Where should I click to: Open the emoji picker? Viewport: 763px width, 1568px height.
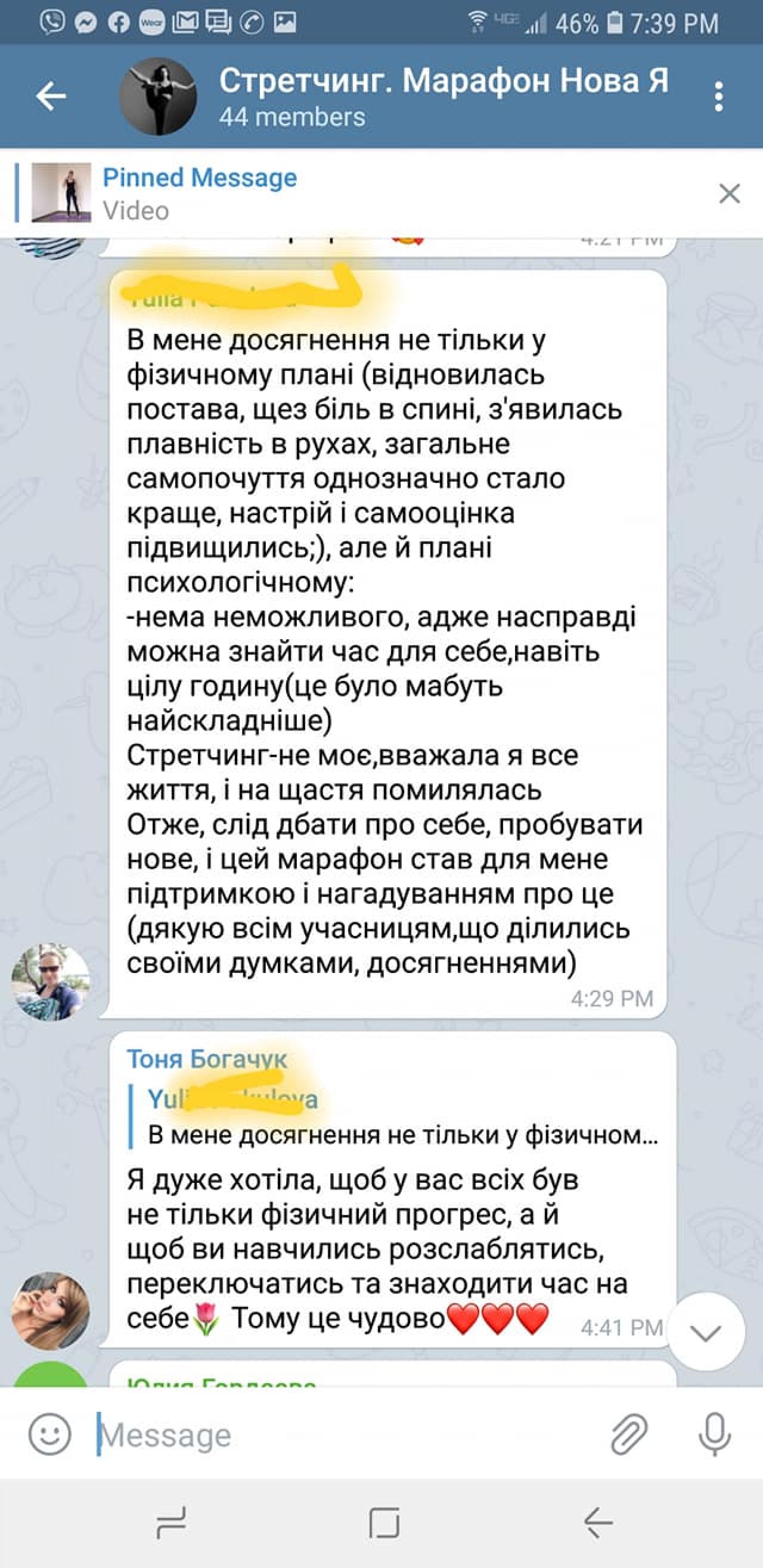50,1434
